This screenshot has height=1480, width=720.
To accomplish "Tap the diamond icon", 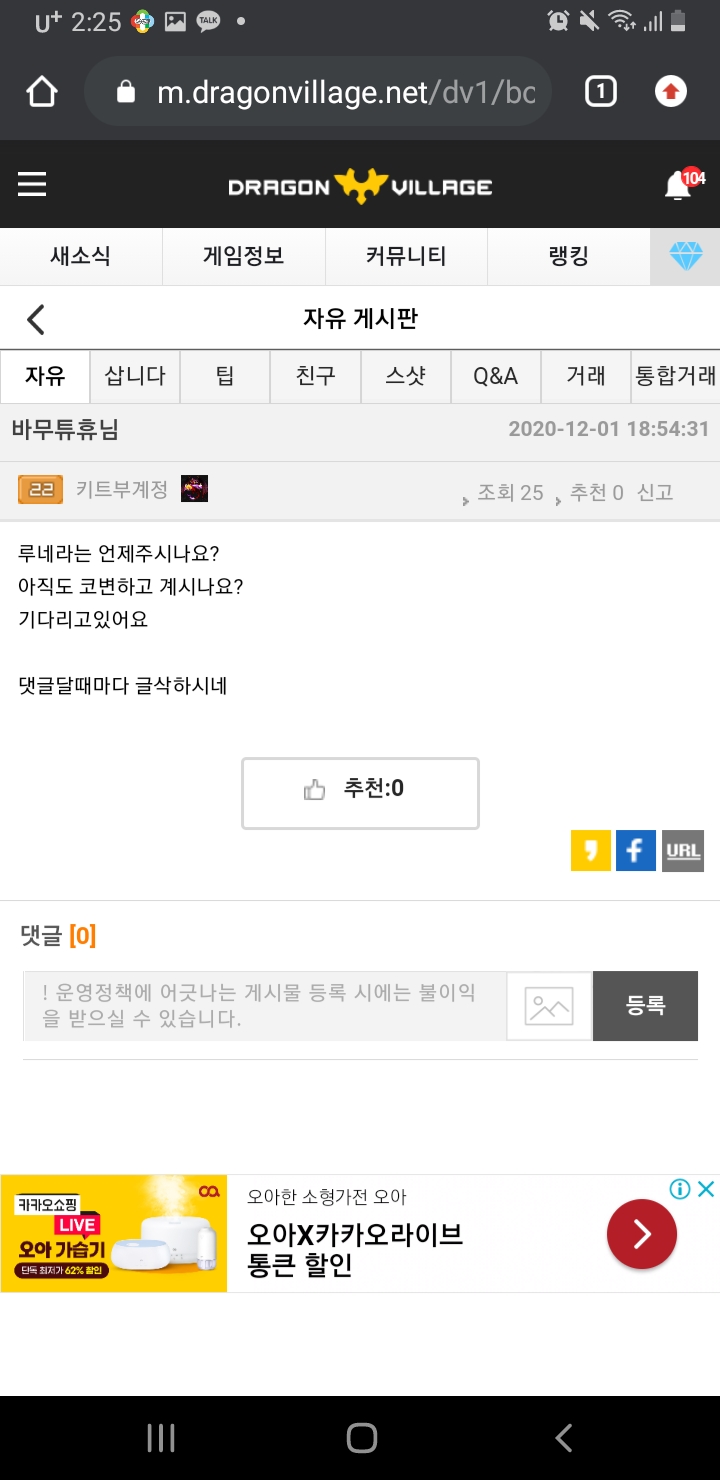I will pyautogui.click(x=686, y=256).
